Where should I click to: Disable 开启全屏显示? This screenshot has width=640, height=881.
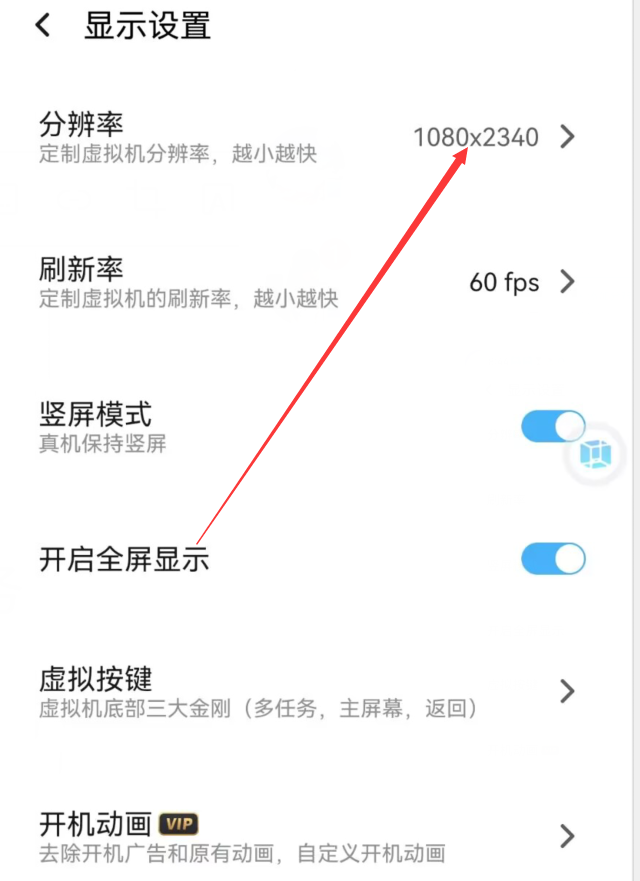[x=552, y=559]
